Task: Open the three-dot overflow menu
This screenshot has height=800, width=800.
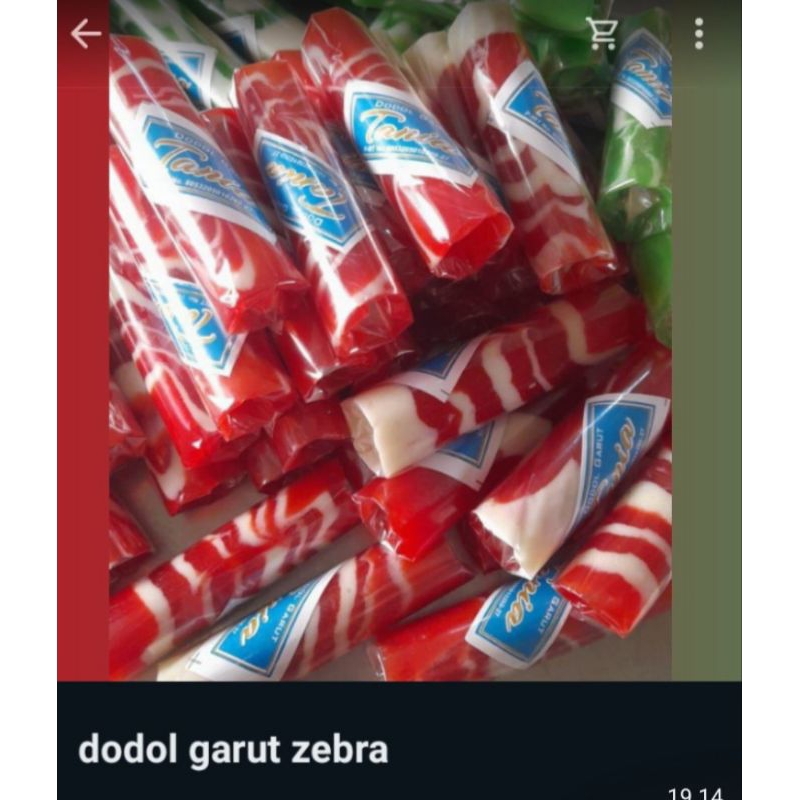Action: 698,34
